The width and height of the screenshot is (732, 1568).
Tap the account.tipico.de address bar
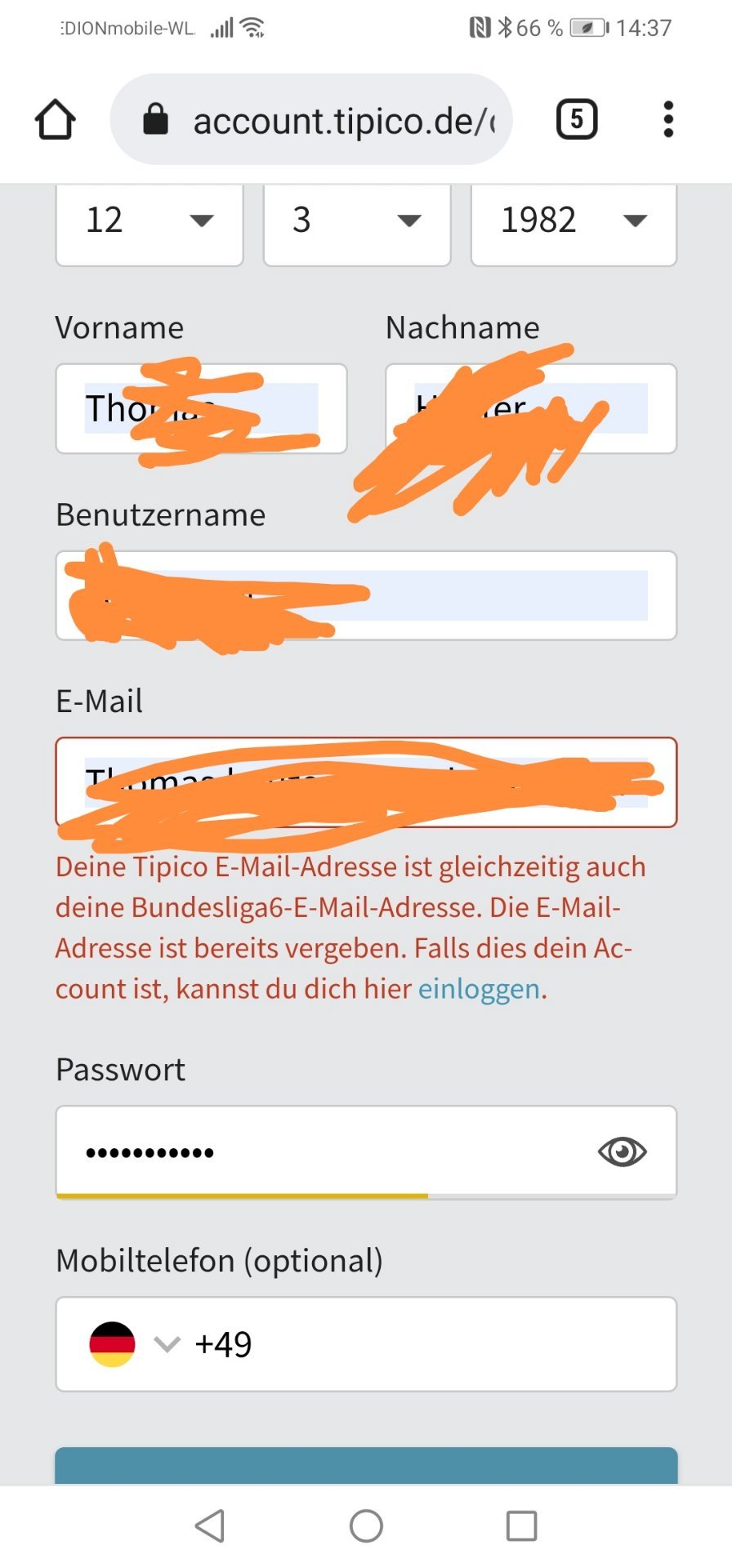pyautogui.click(x=311, y=120)
